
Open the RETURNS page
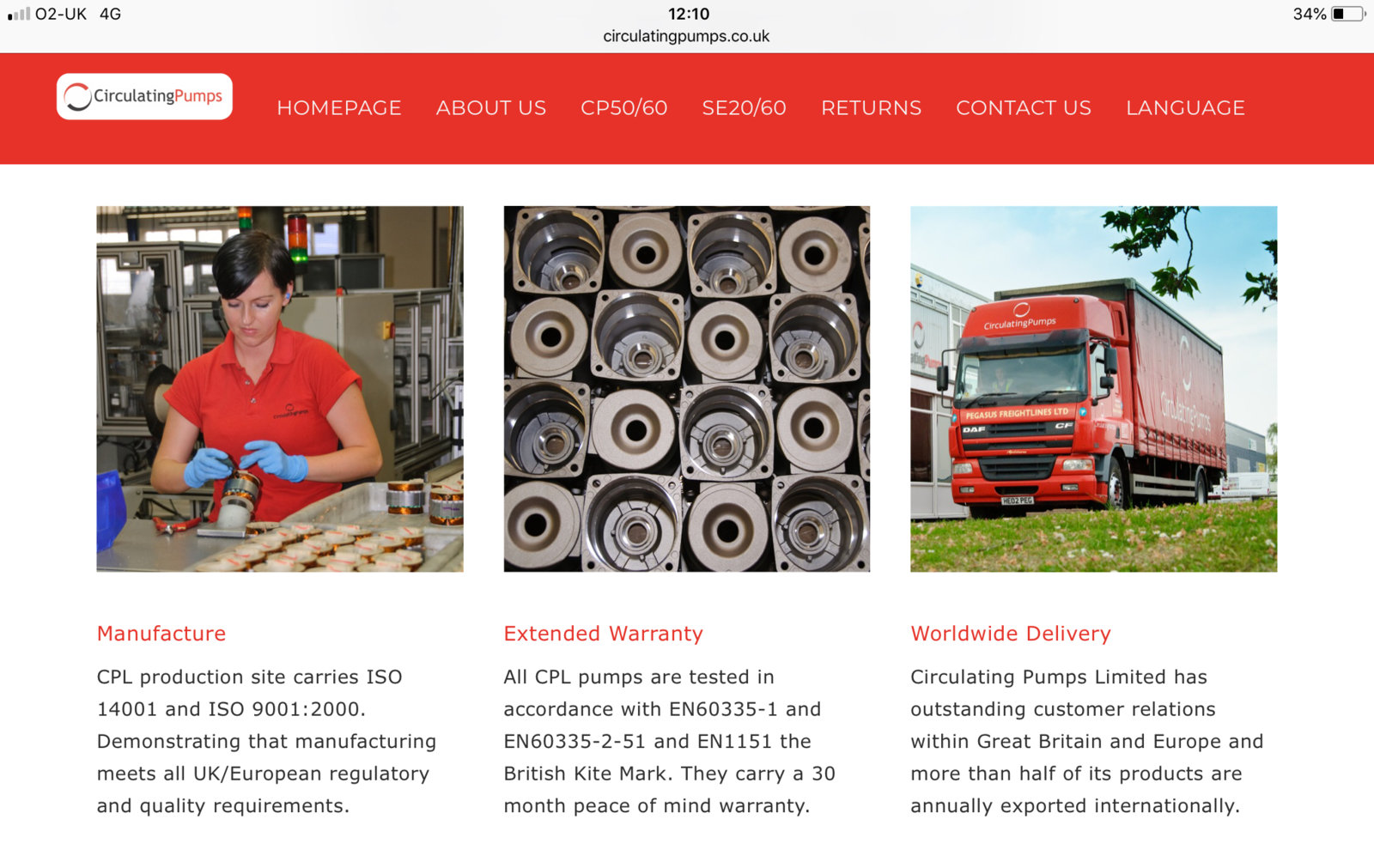coord(871,108)
